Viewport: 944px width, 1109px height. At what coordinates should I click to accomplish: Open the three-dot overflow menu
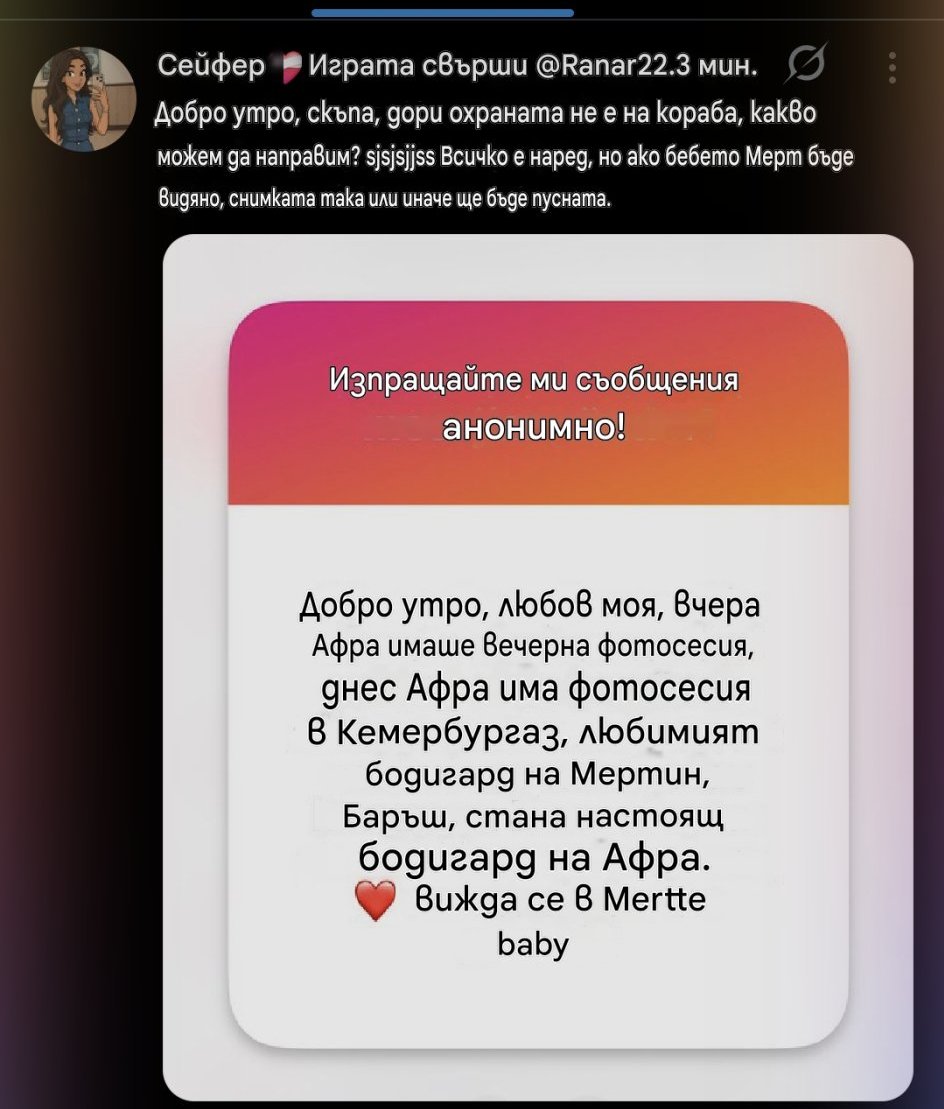pos(892,67)
